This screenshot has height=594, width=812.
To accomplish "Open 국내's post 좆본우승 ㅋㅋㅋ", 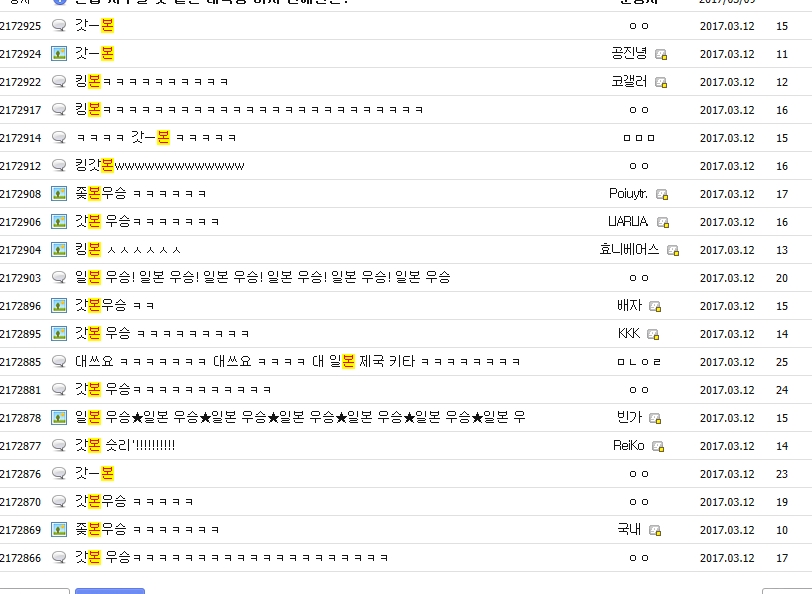I will pos(147,529).
